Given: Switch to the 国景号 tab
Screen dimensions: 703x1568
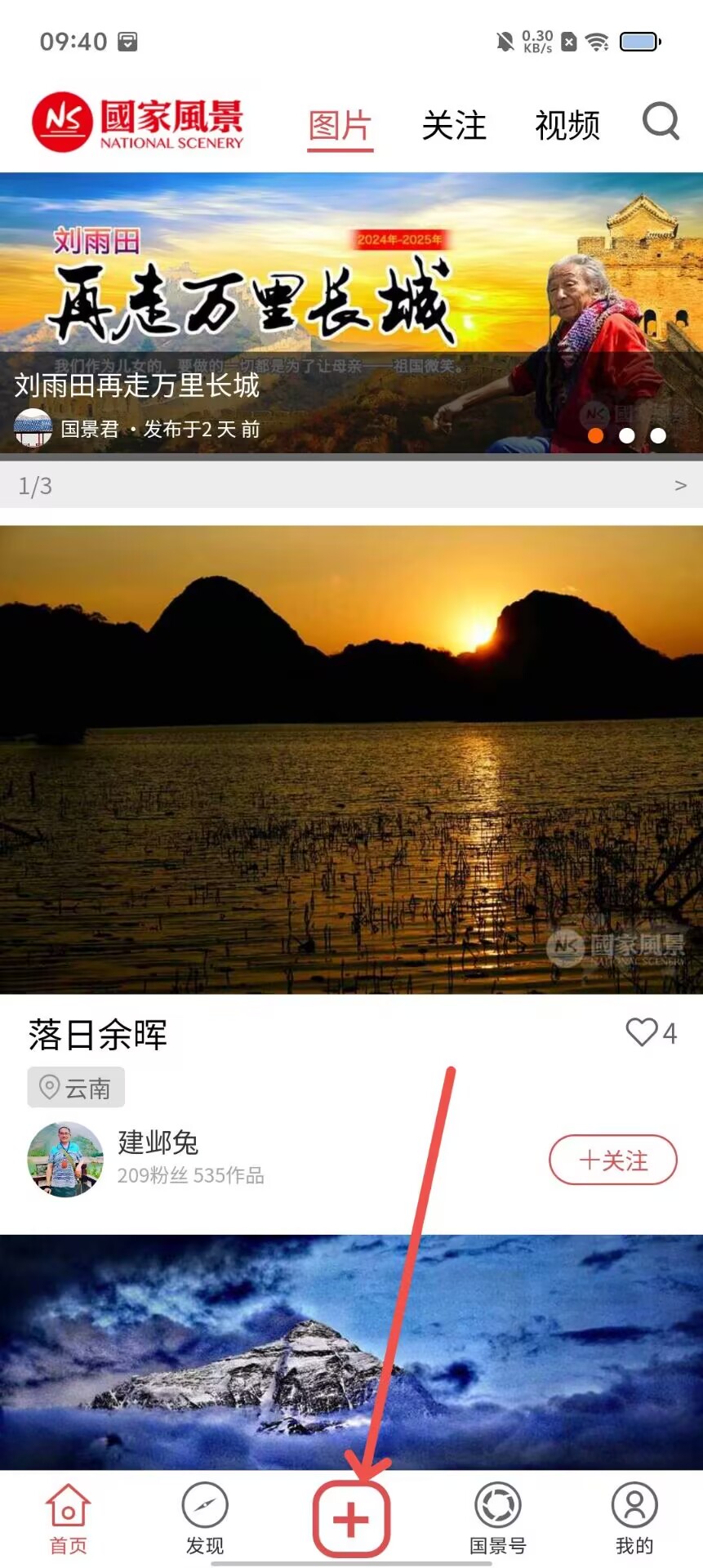Looking at the screenshot, I should (497, 1517).
